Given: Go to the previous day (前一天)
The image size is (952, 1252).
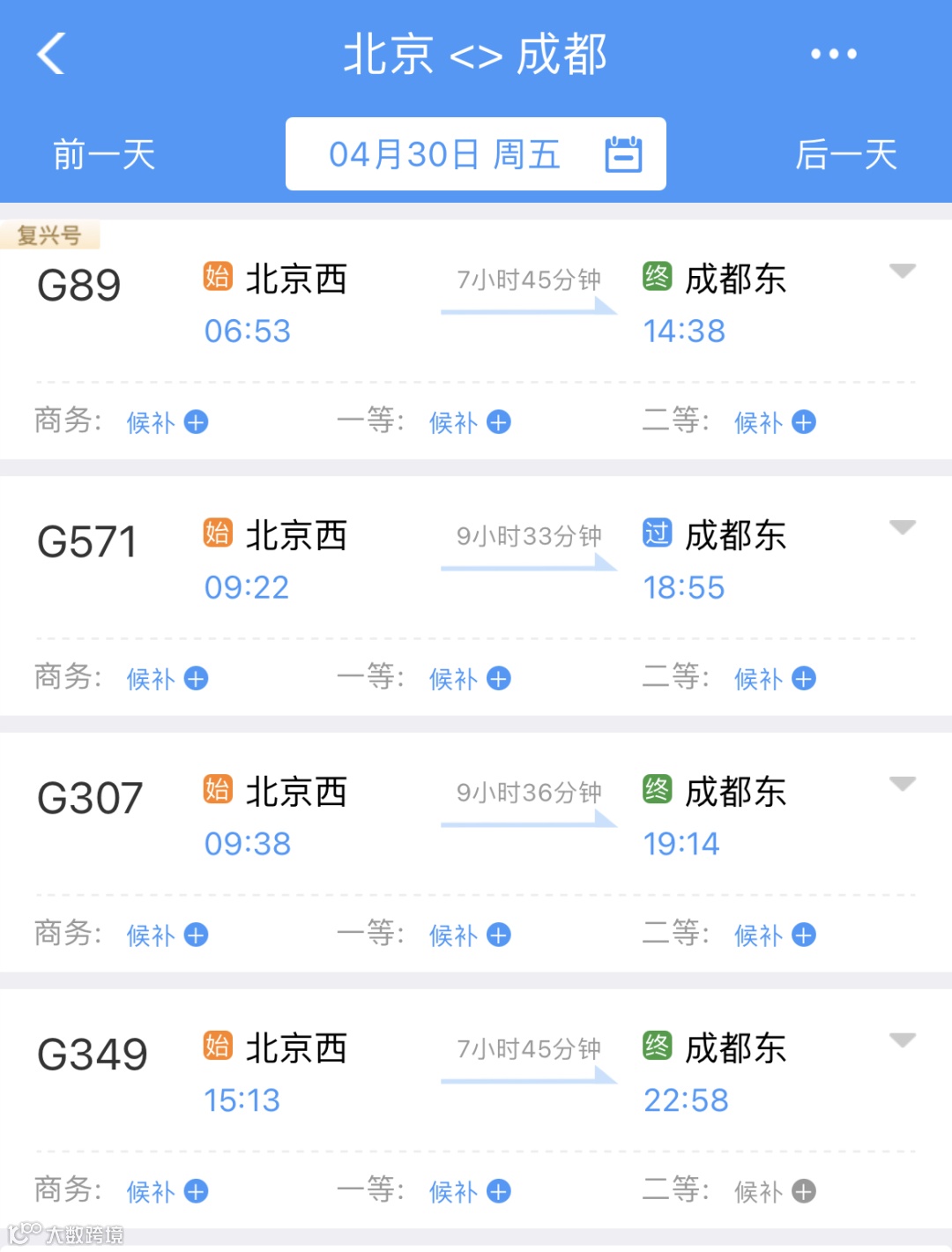Looking at the screenshot, I should [104, 155].
